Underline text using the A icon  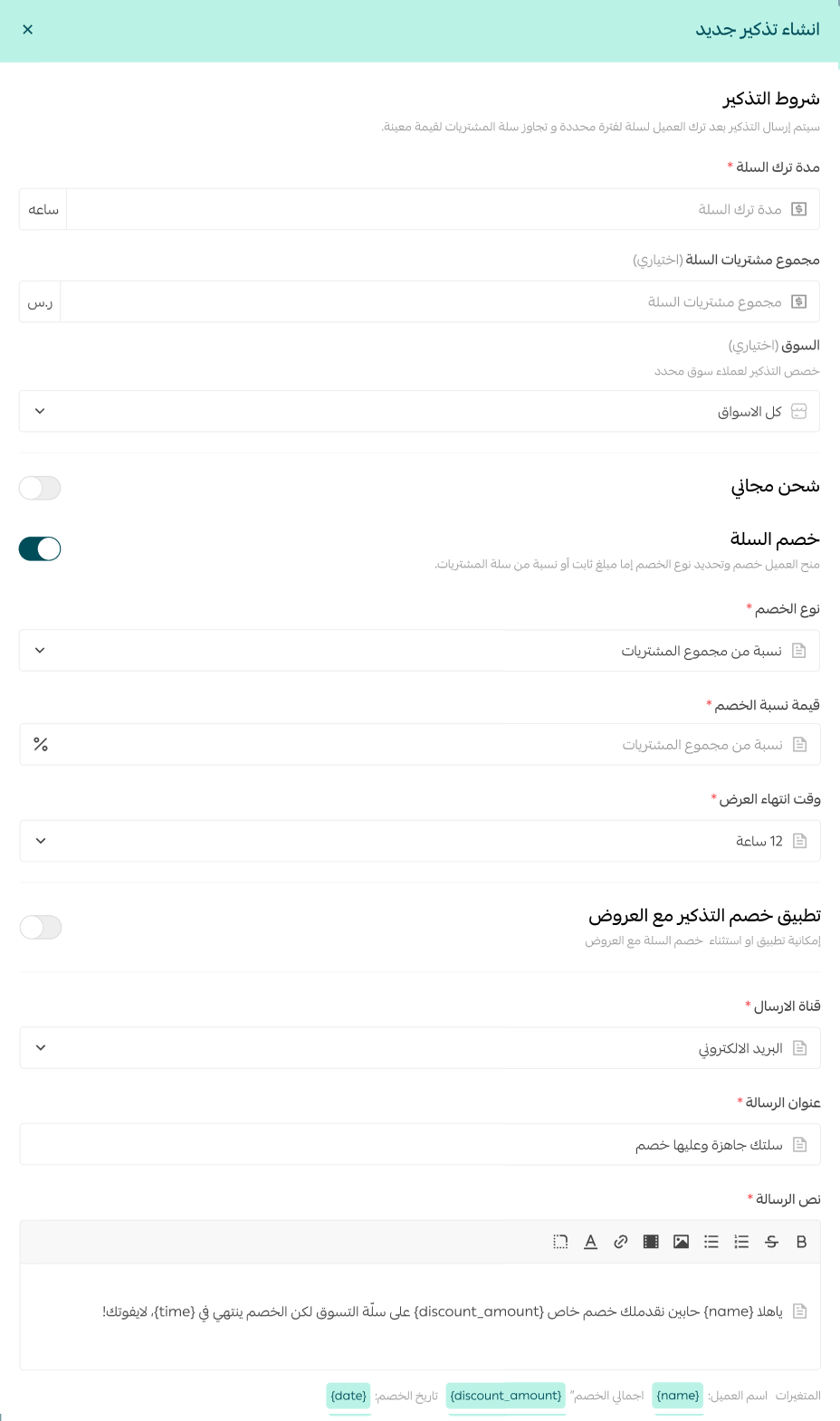click(590, 1241)
